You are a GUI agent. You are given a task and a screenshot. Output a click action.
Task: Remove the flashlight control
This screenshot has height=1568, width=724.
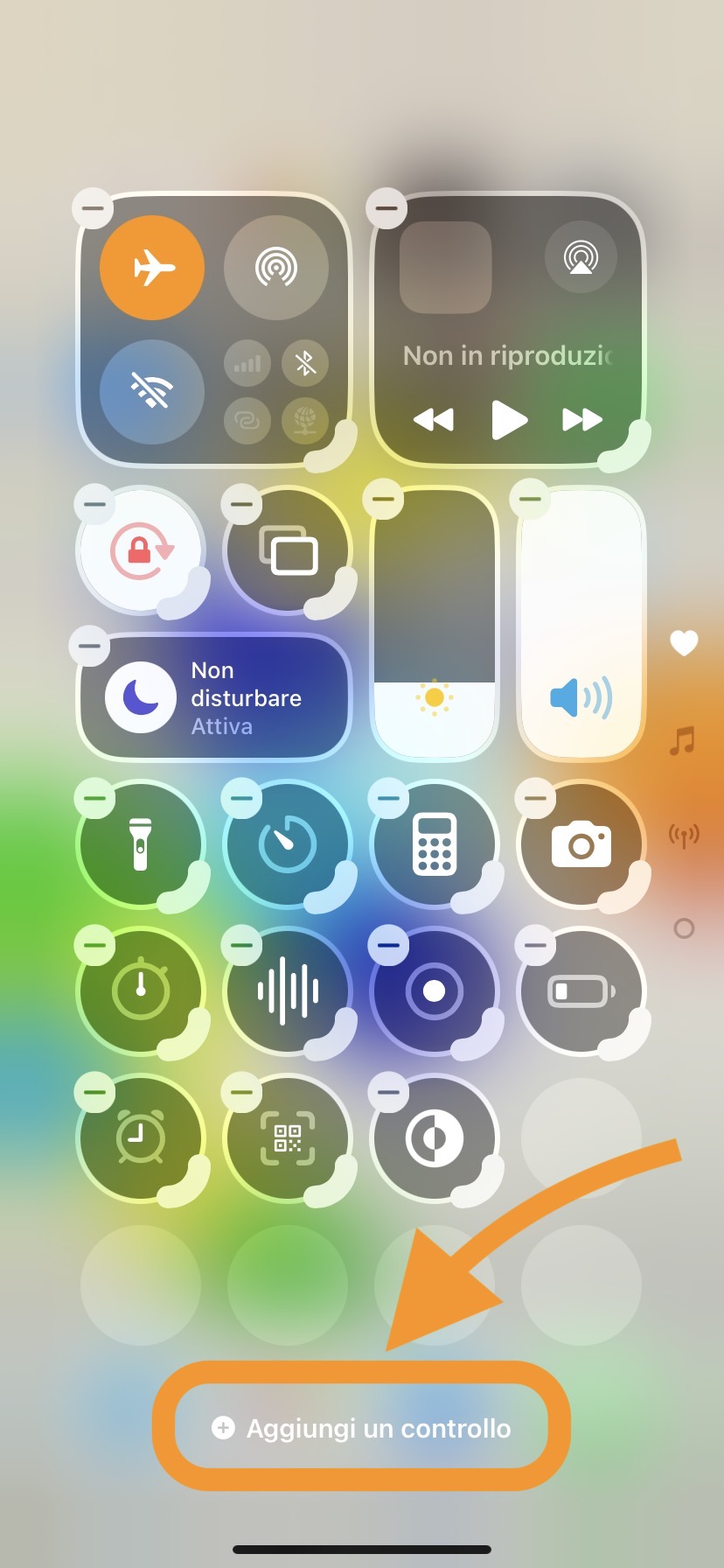pos(94,798)
